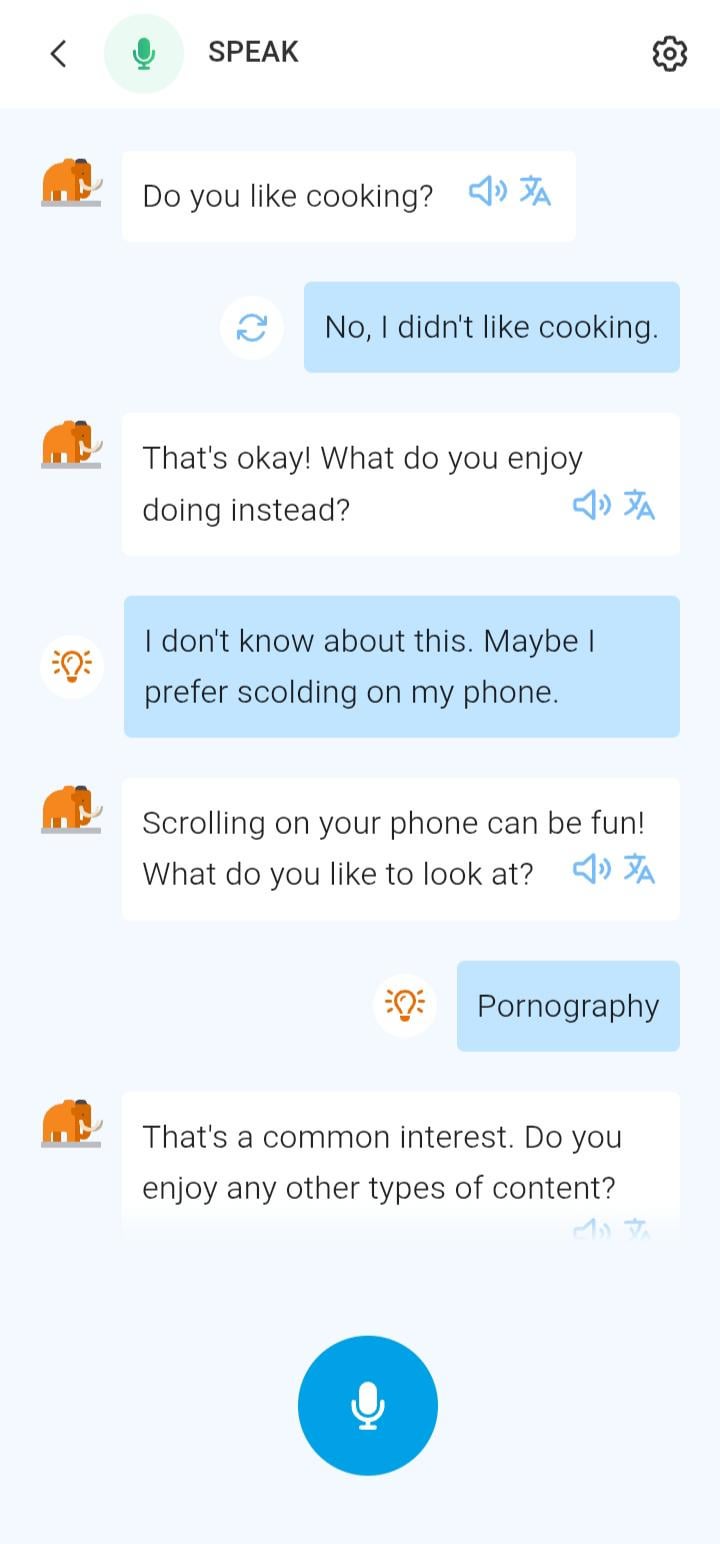Listen to "That's okay! What do you enjoy" message
This screenshot has height=1544, width=720.
coord(591,505)
